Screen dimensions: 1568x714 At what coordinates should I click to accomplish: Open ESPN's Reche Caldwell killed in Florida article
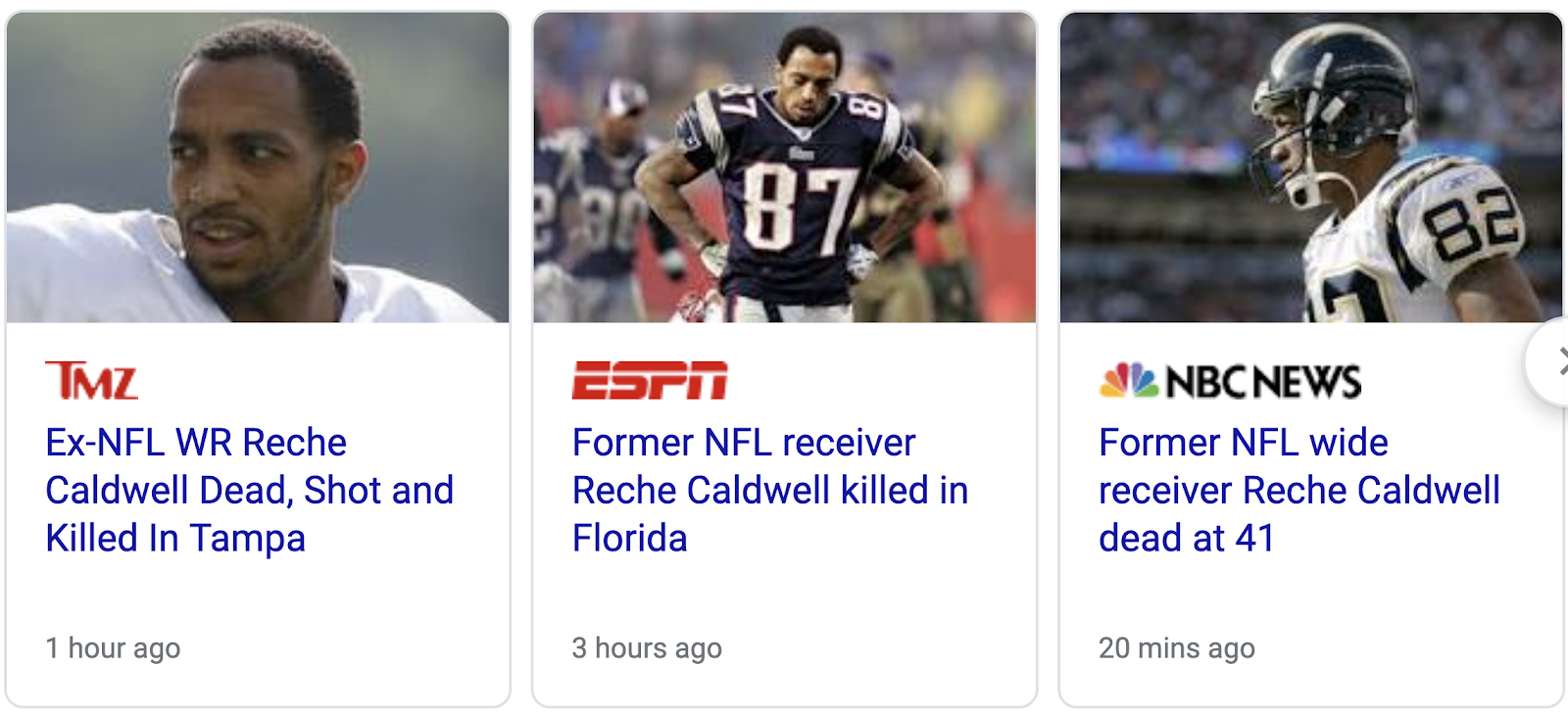(x=769, y=490)
